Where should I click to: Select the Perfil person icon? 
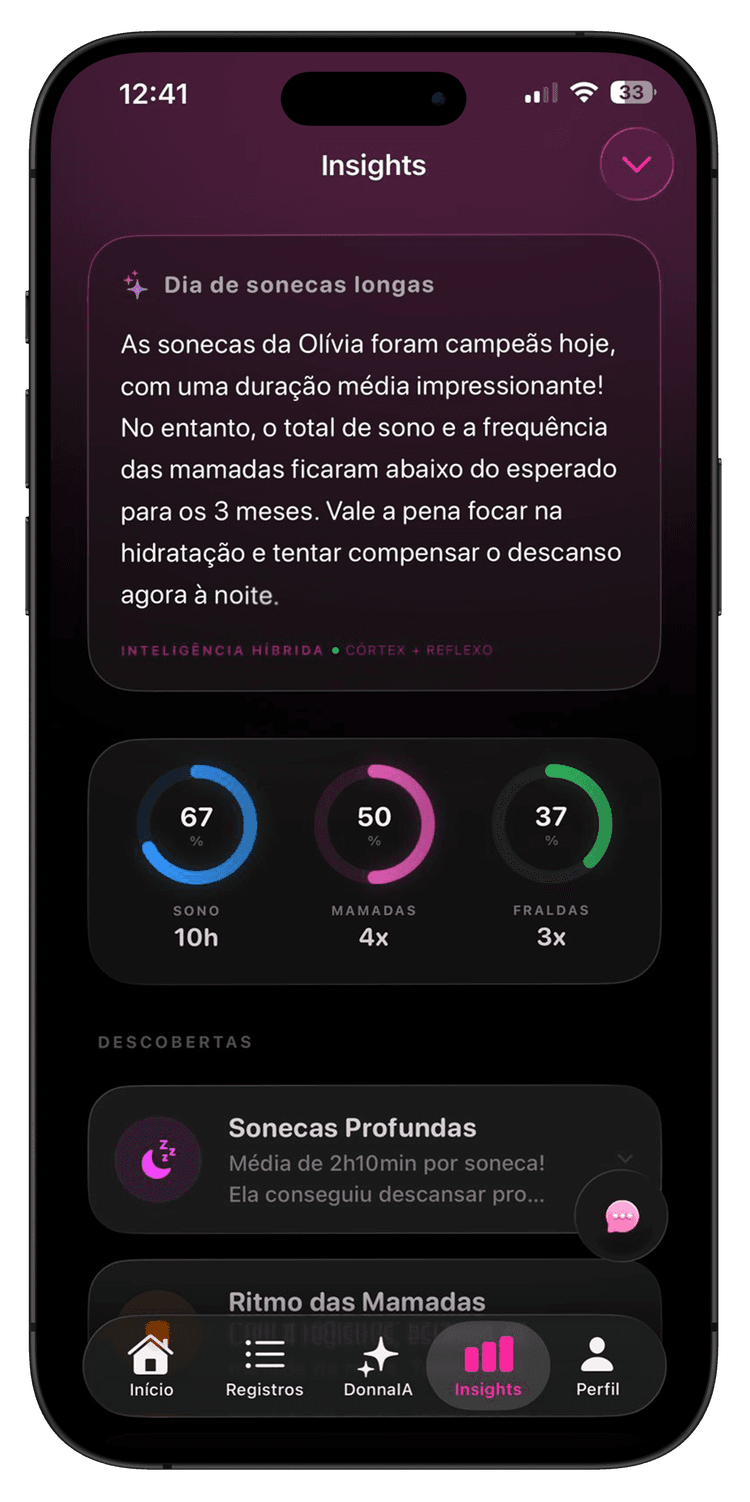pyautogui.click(x=597, y=1352)
